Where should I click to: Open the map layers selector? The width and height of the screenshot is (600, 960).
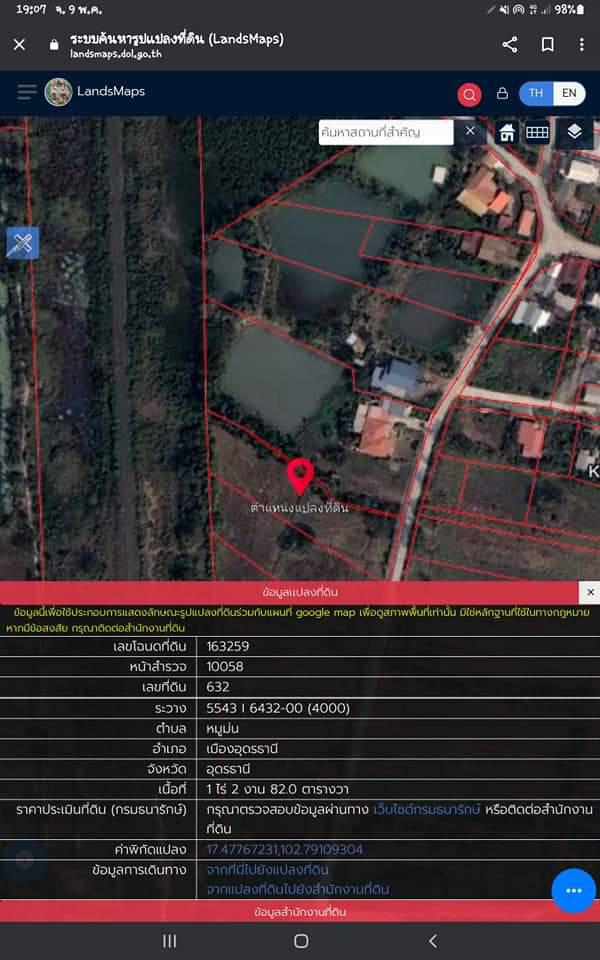tap(574, 132)
